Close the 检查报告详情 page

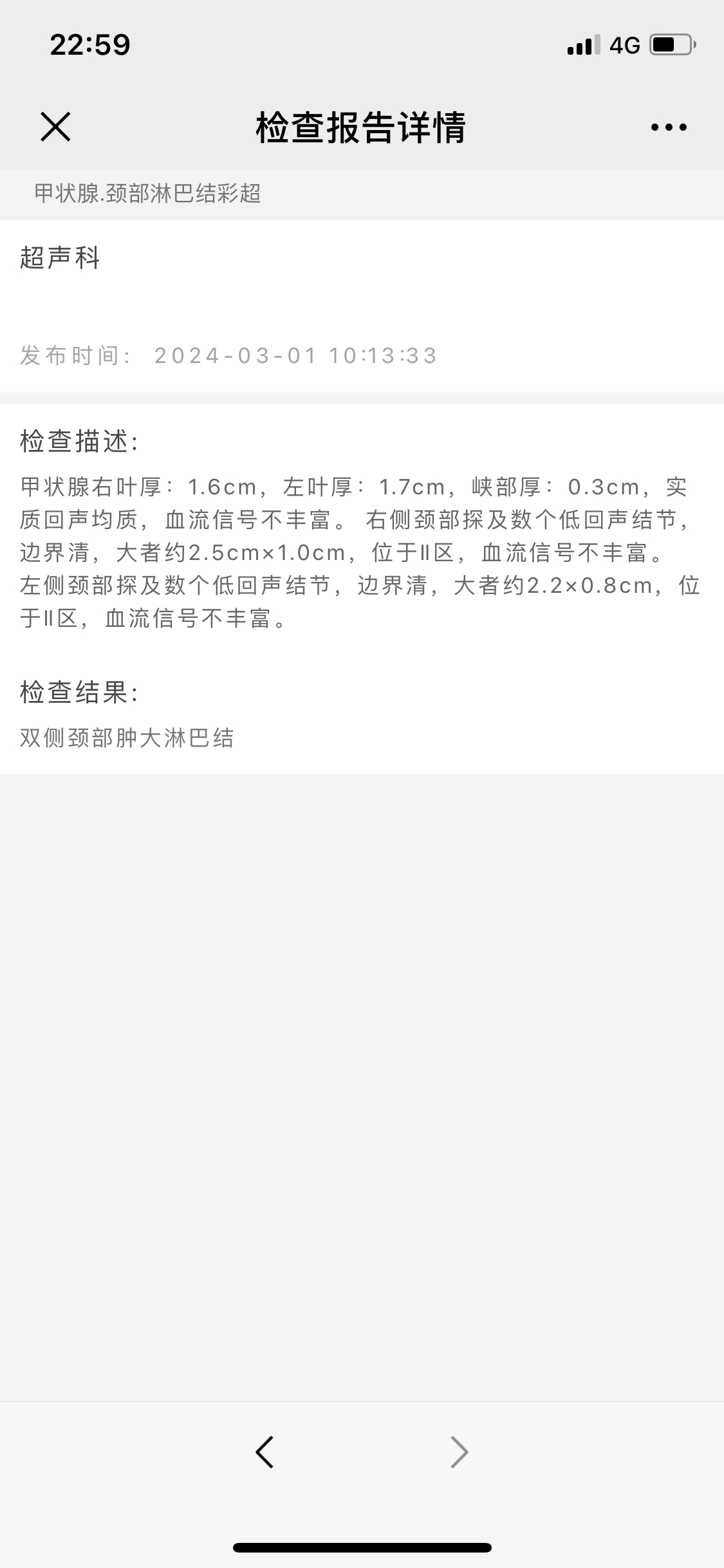[55, 126]
